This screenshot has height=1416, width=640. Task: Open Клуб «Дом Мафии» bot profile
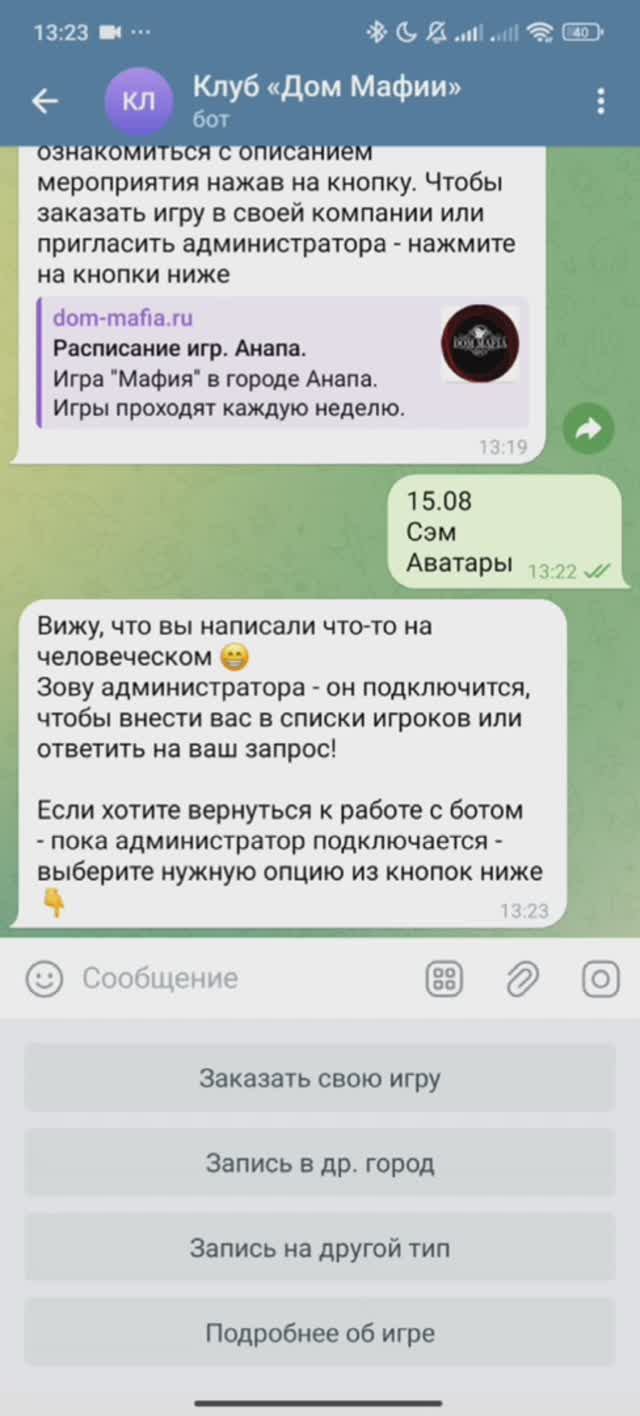[326, 100]
